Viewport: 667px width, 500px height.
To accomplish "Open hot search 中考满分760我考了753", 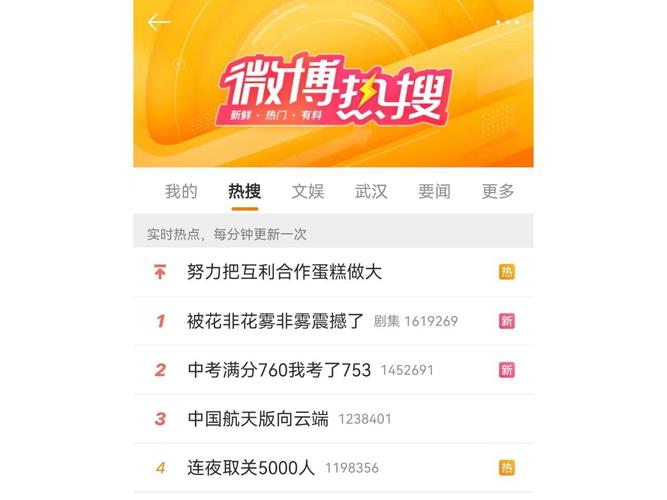I will (279, 370).
